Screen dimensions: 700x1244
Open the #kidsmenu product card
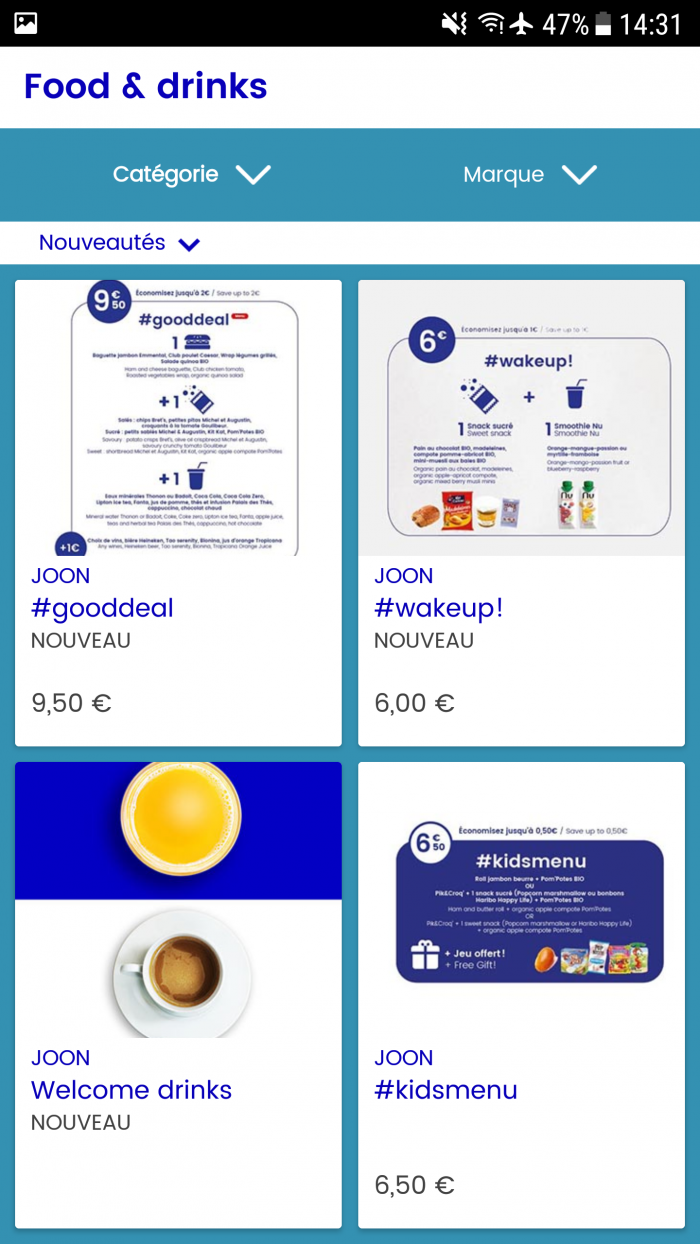click(x=521, y=994)
